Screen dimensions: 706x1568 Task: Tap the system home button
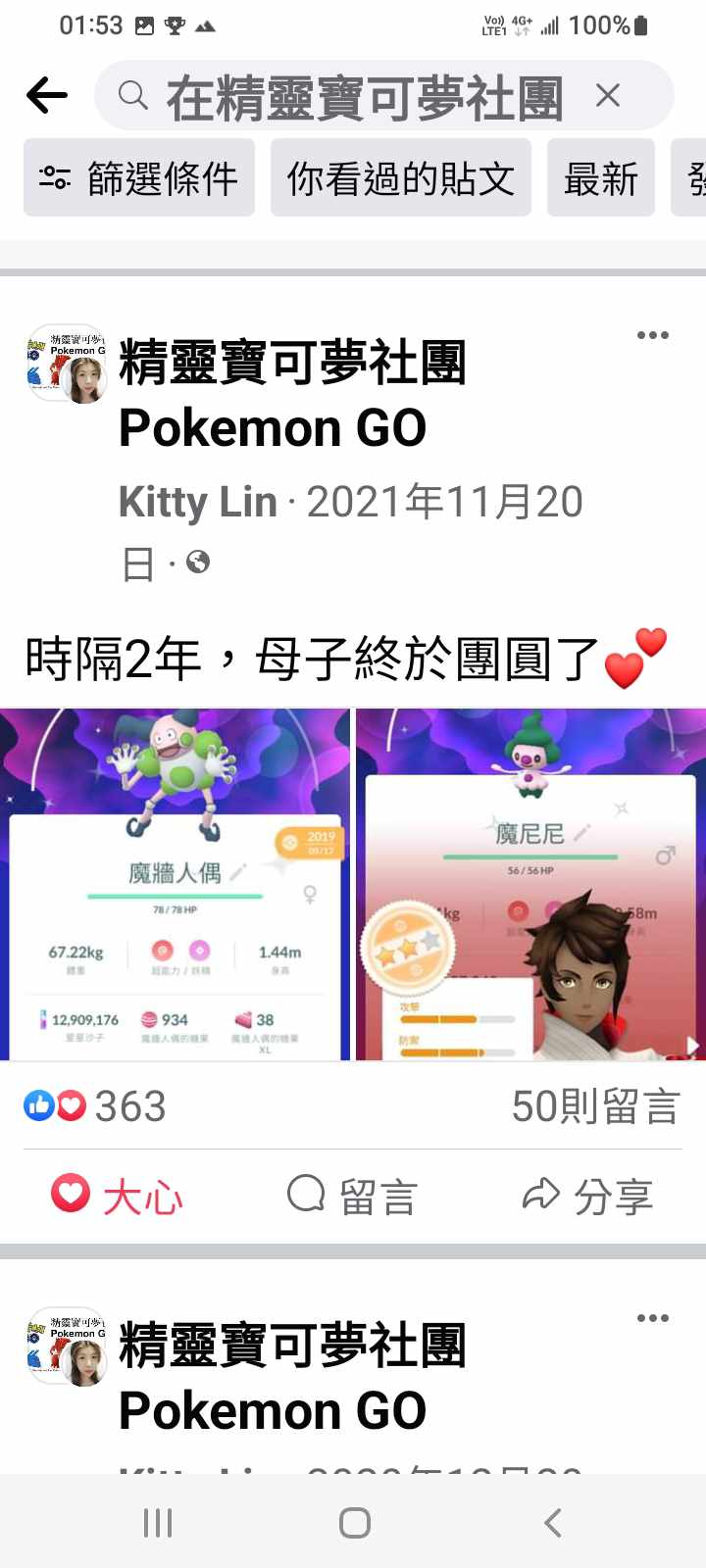(x=354, y=1522)
